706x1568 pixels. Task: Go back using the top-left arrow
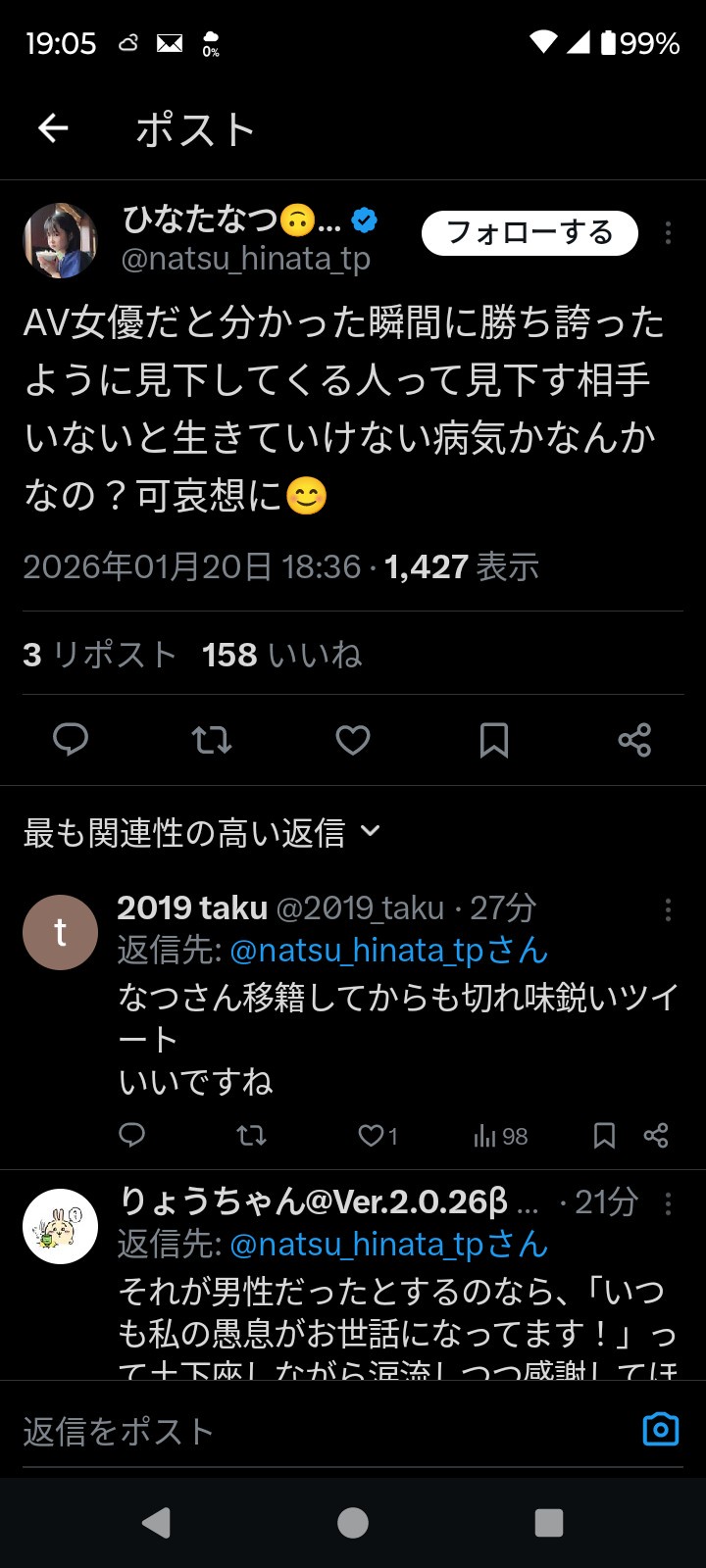(53, 127)
